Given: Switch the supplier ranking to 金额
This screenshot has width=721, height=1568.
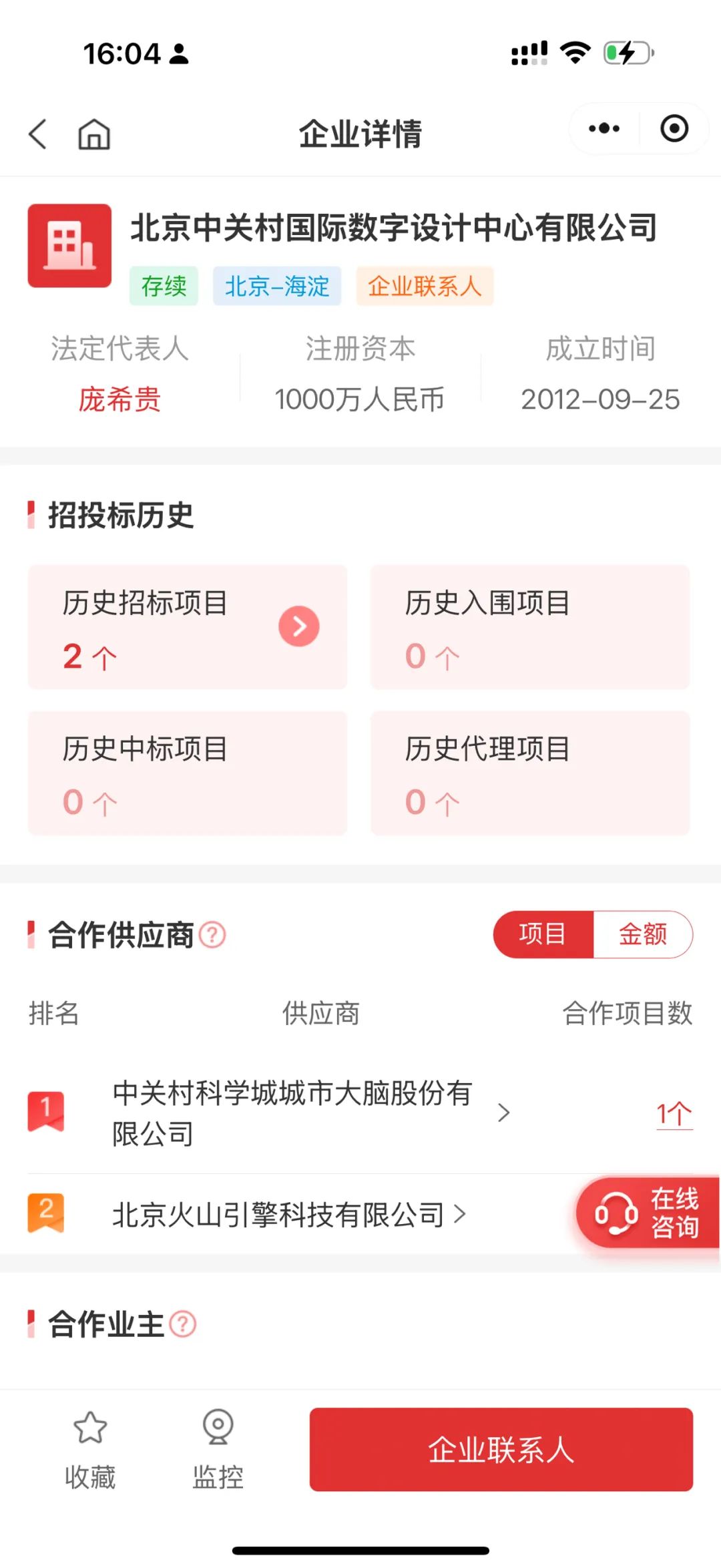Looking at the screenshot, I should 643,934.
